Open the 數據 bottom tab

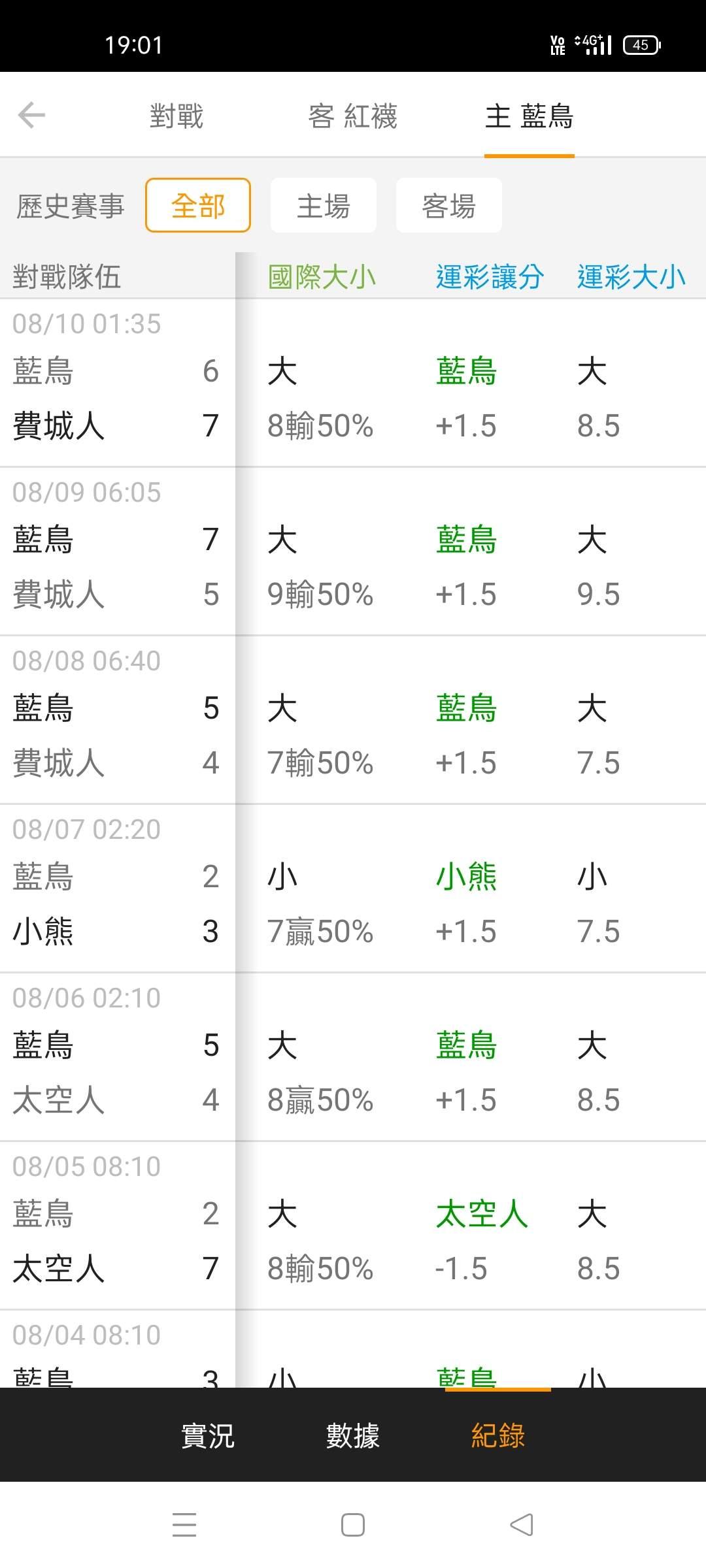[x=353, y=1435]
